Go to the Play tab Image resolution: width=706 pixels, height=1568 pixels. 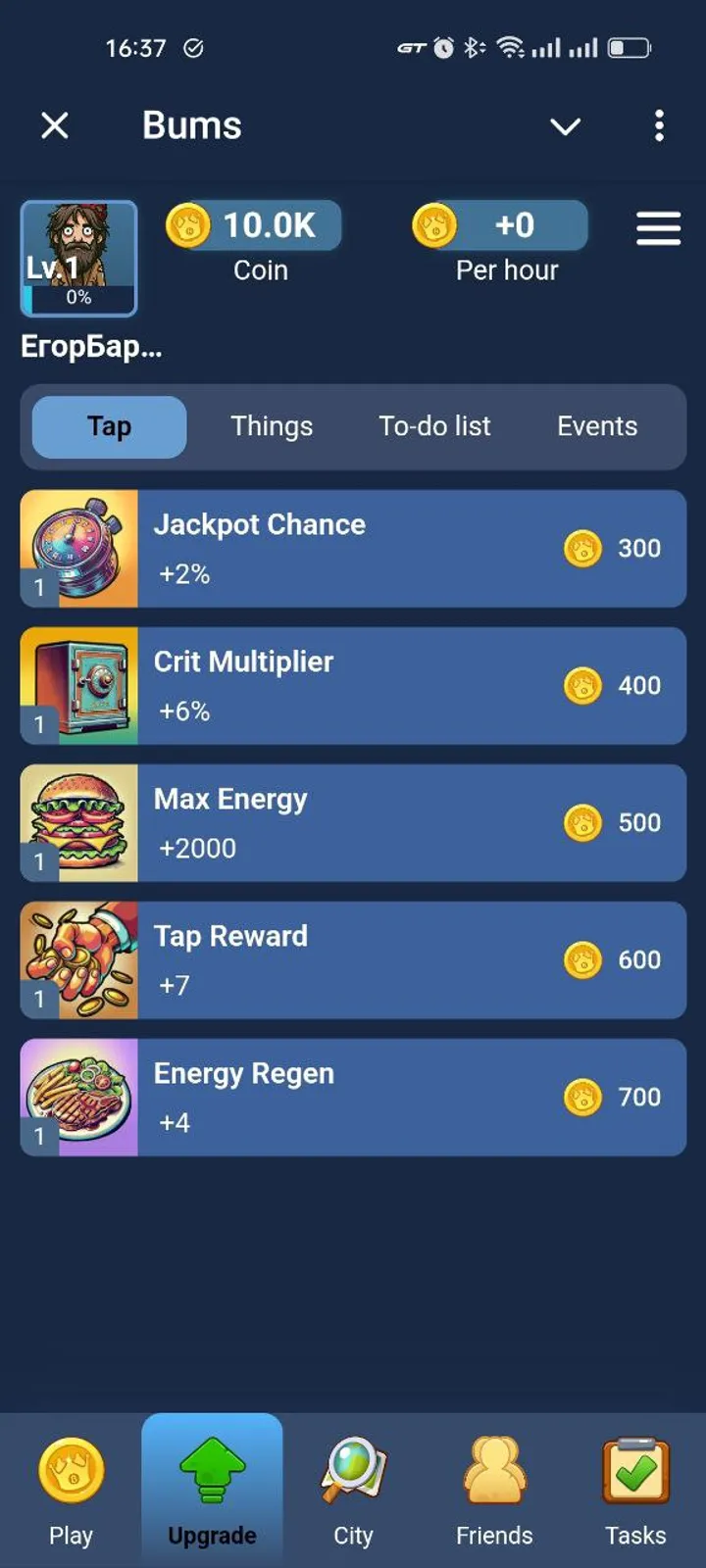(71, 1490)
